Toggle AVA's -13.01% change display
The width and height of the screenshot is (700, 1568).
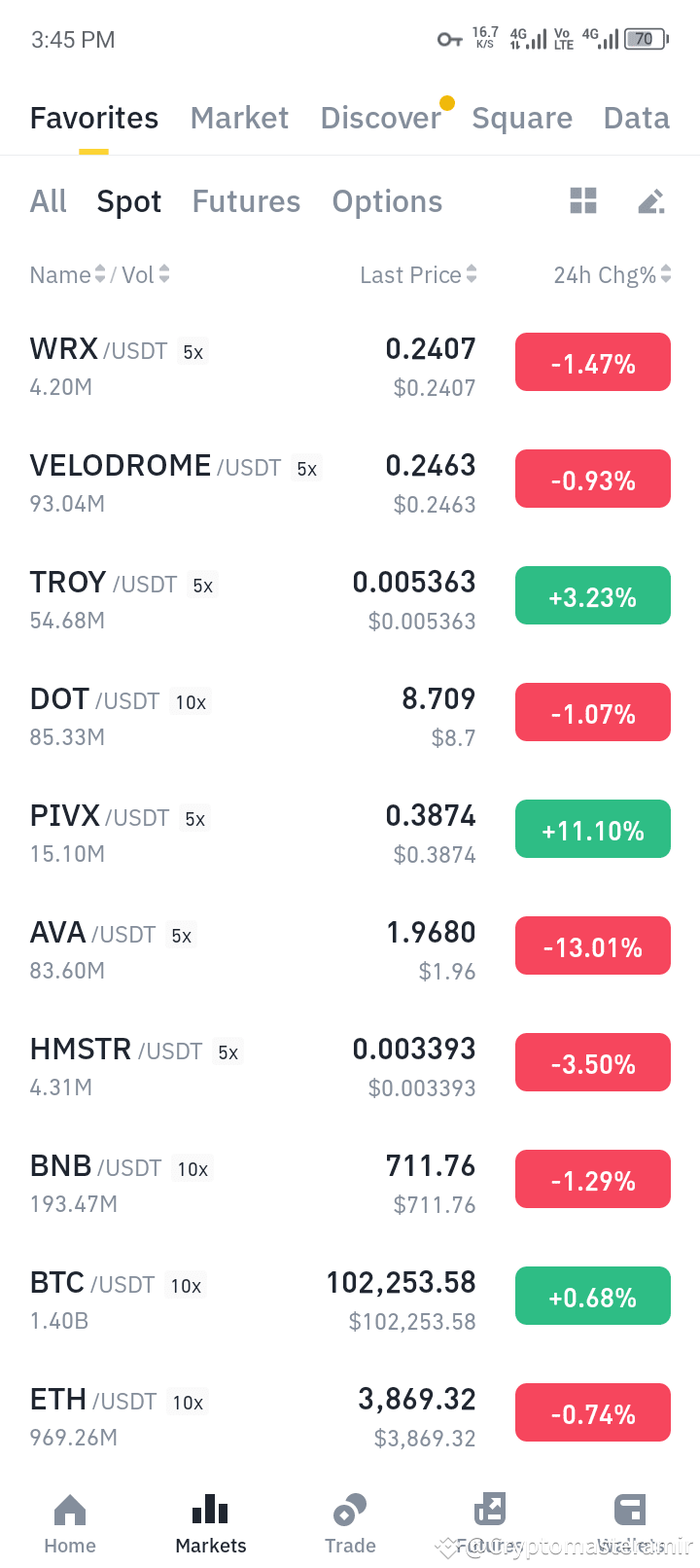(x=592, y=945)
